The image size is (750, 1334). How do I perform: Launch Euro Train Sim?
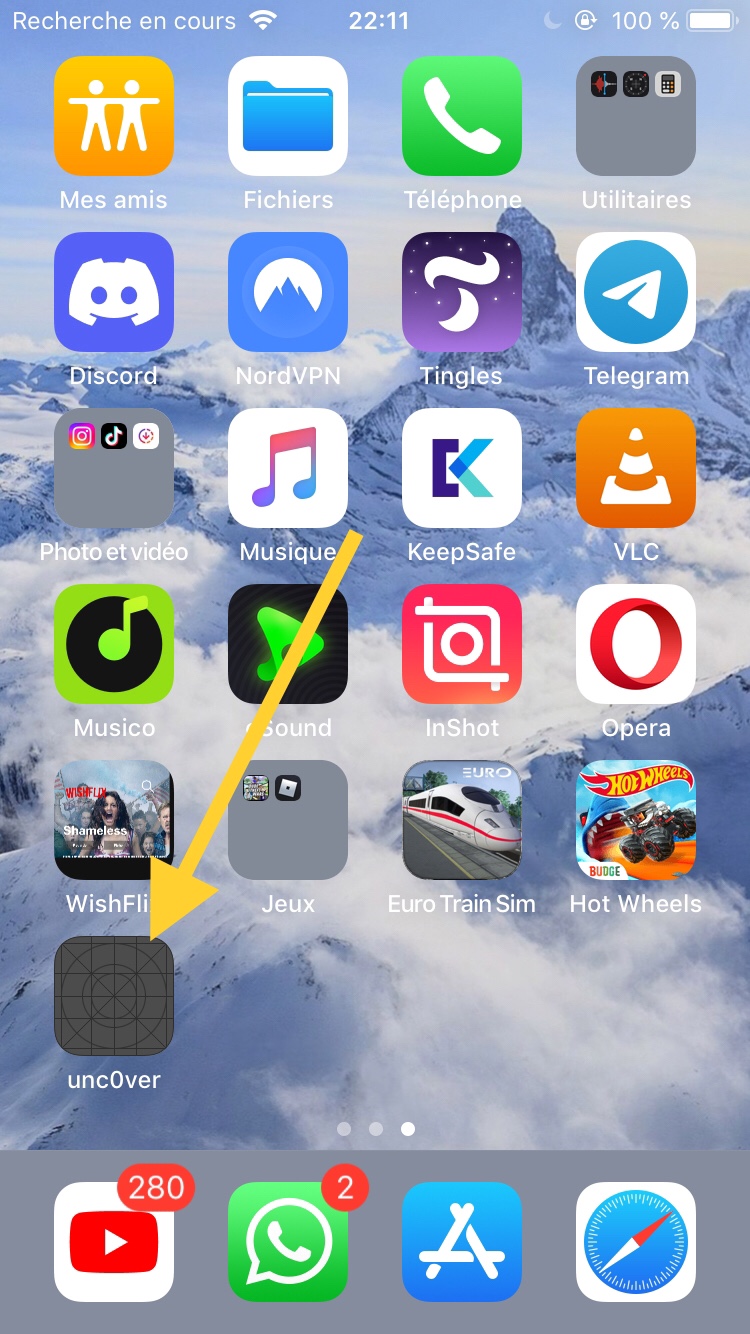462,820
